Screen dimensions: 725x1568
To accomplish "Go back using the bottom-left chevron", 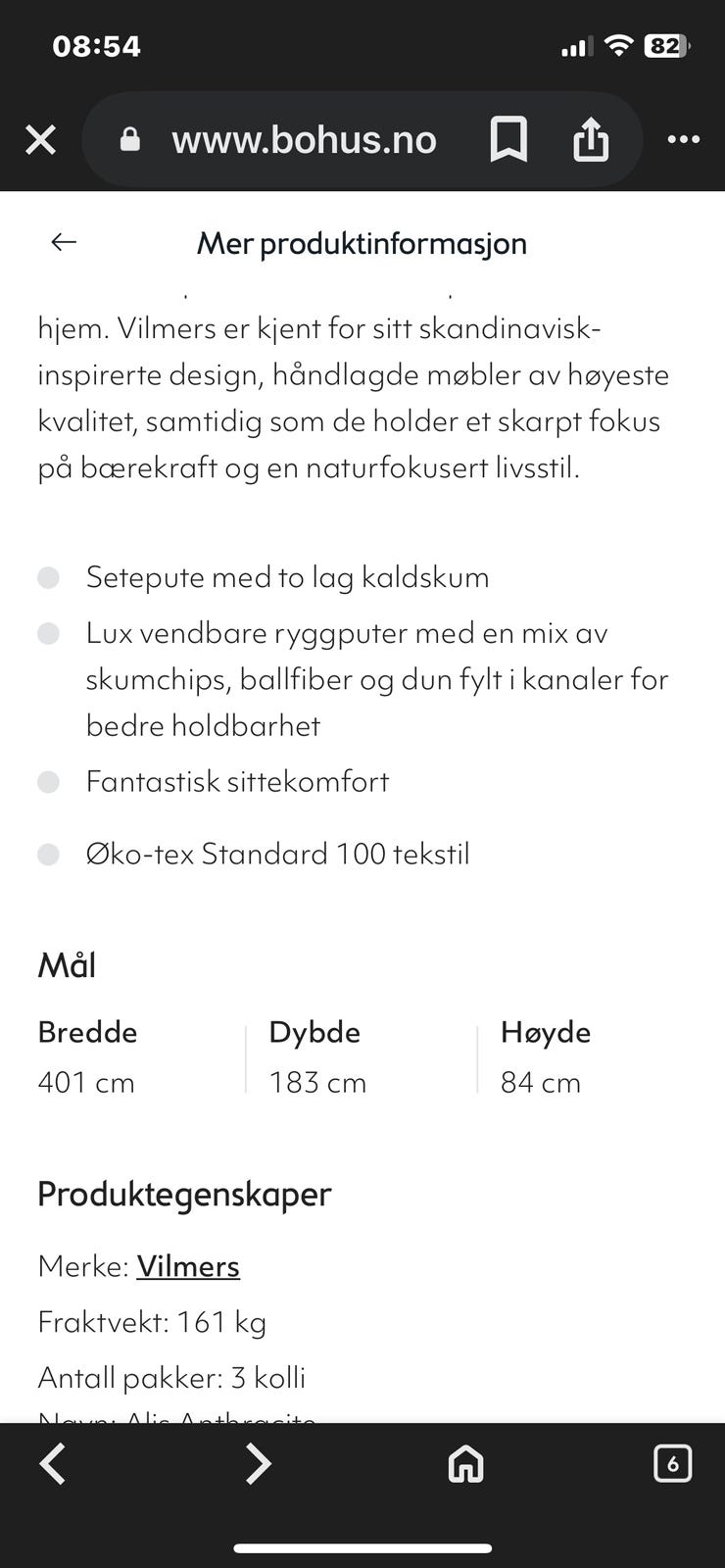I will click(54, 1464).
